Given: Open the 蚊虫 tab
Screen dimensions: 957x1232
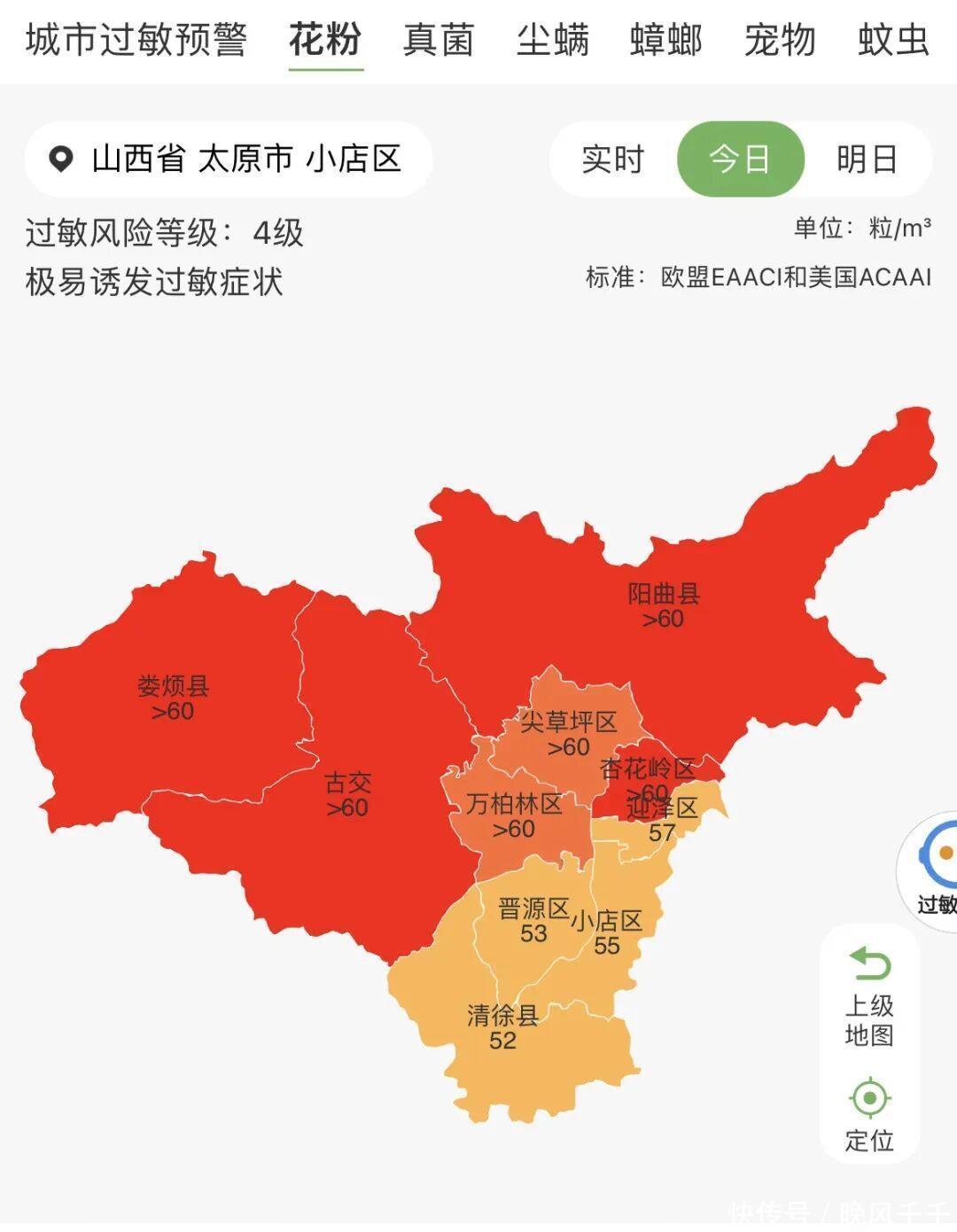Looking at the screenshot, I should click(892, 40).
